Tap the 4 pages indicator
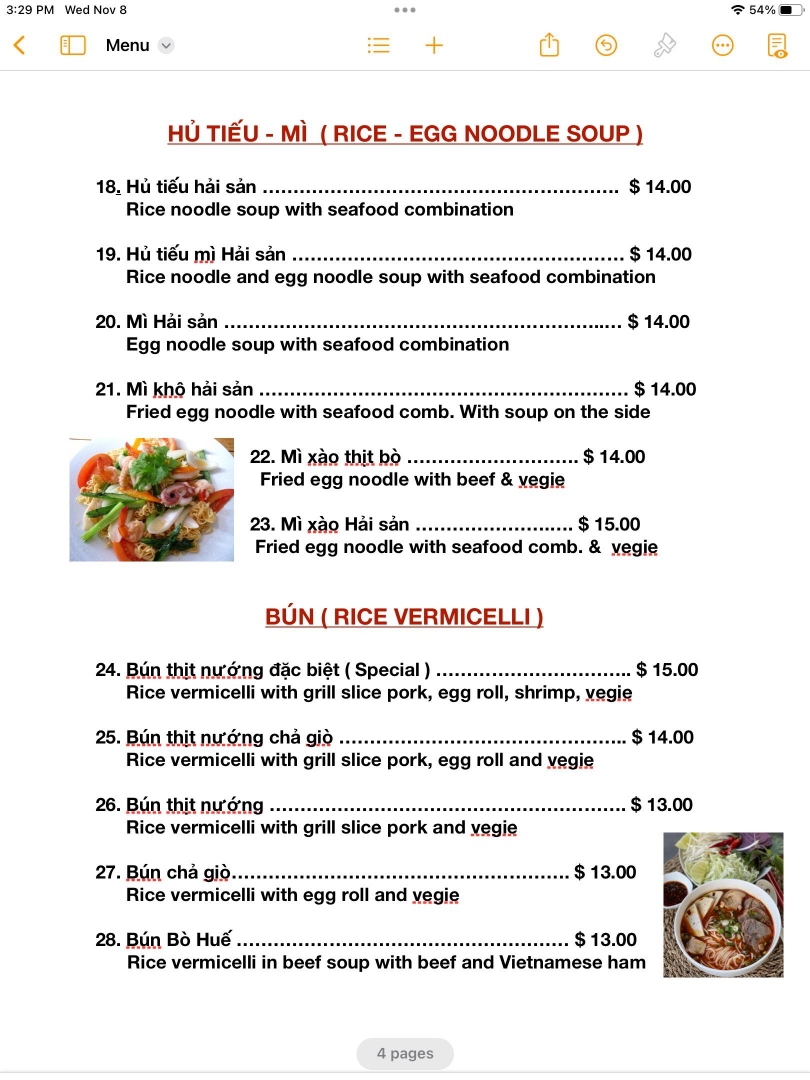The height and width of the screenshot is (1080, 810). (x=405, y=1053)
